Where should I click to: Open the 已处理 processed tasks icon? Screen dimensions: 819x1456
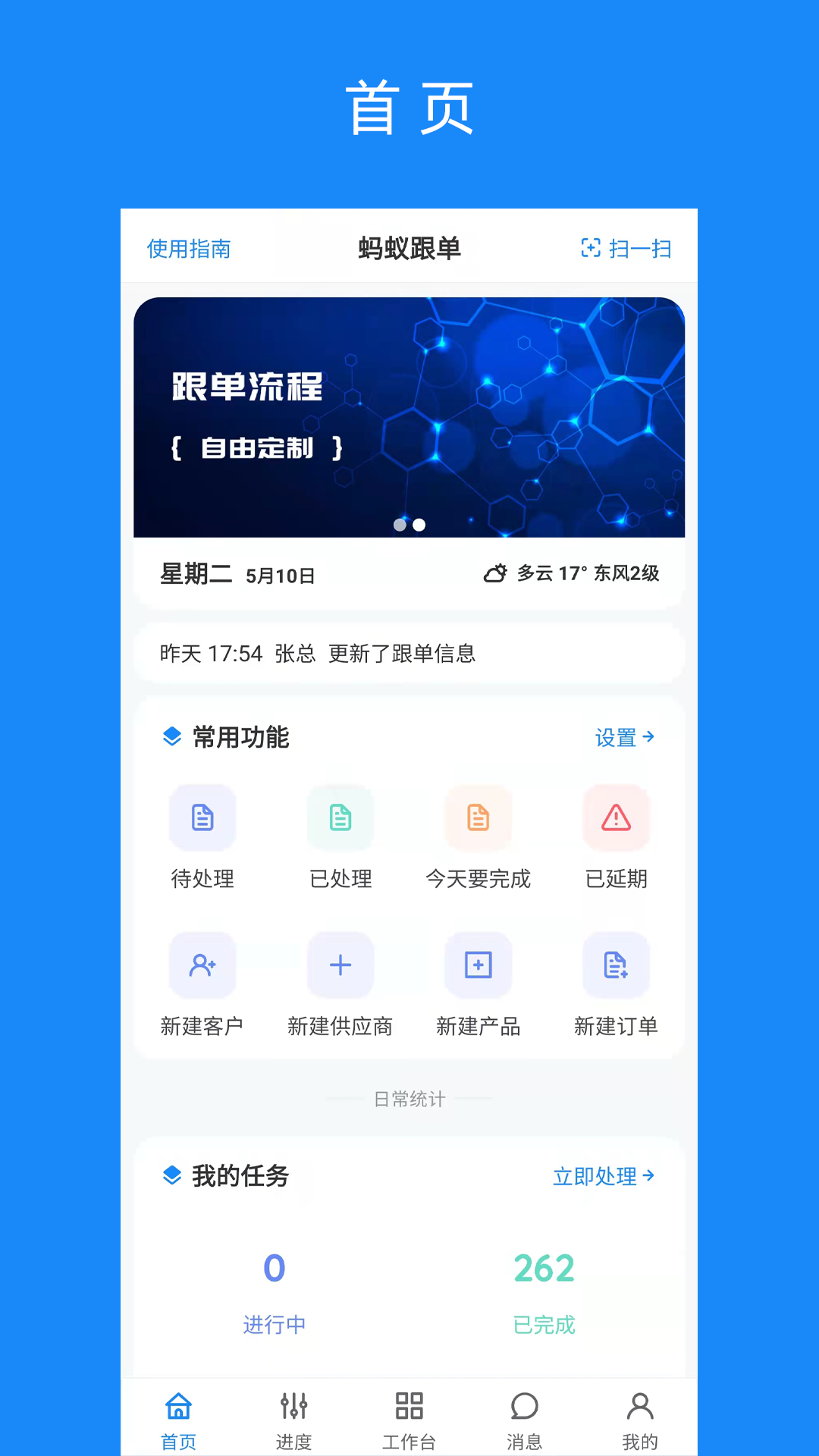(340, 819)
